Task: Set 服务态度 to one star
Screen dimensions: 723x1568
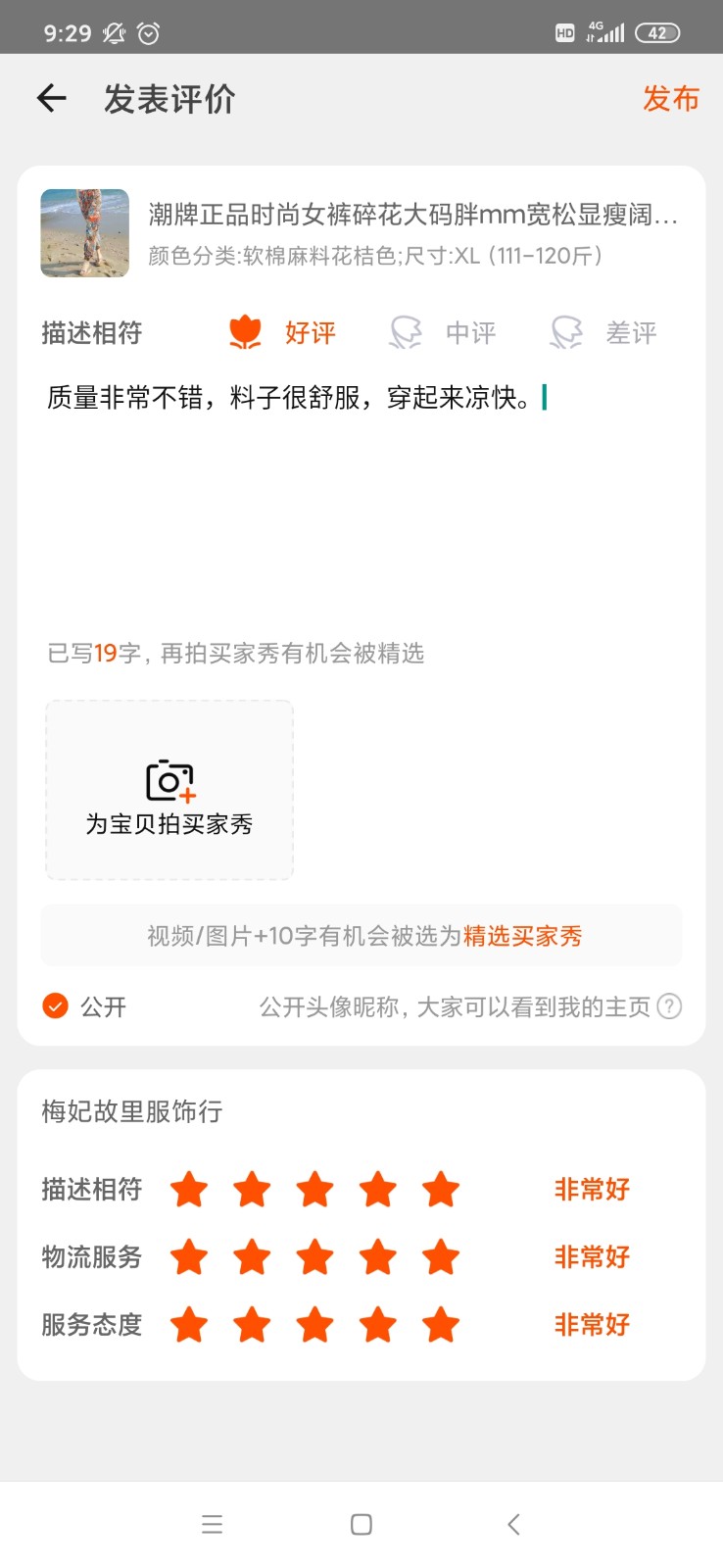Action: click(189, 1325)
